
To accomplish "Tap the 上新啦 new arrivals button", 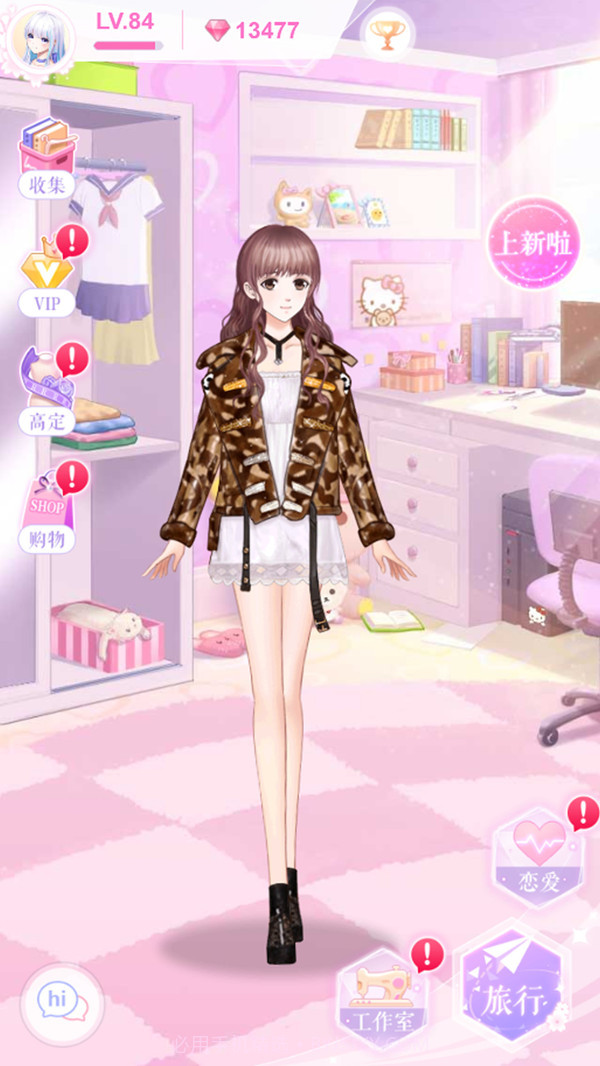I will pyautogui.click(x=531, y=244).
